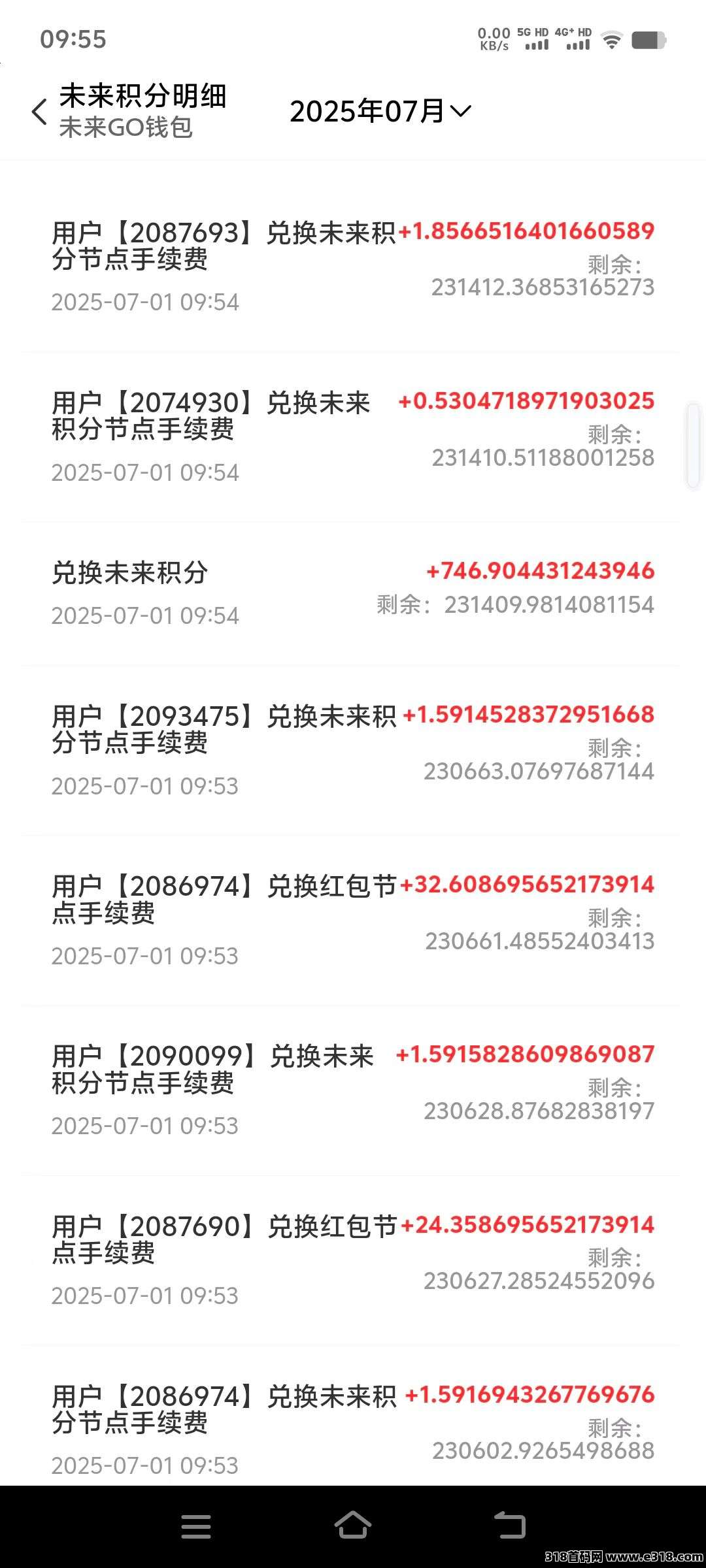Viewport: 706px width, 1568px height.
Task: Tap the system home button
Action: point(353,1526)
